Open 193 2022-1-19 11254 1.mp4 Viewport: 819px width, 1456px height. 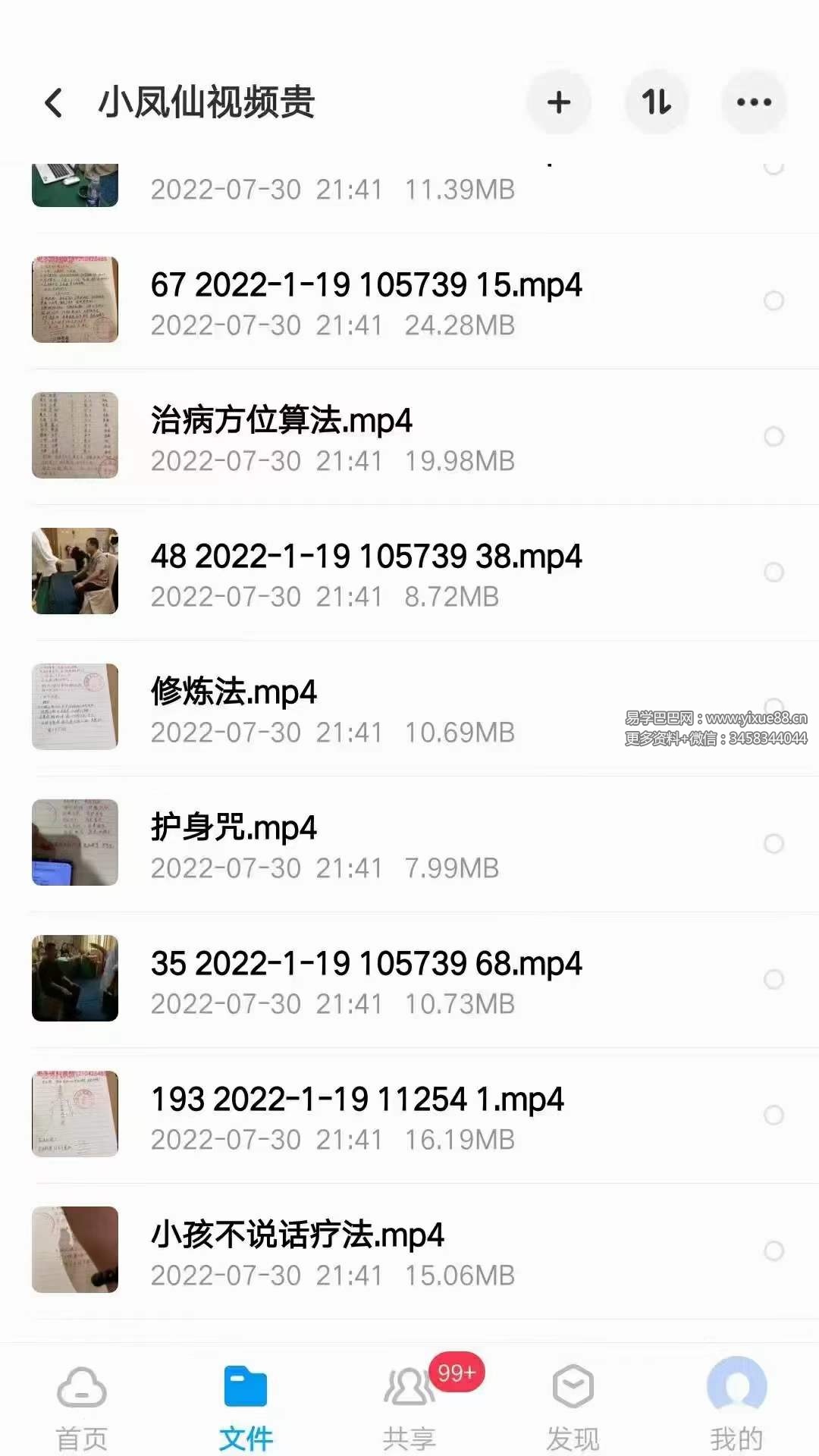coord(357,1100)
